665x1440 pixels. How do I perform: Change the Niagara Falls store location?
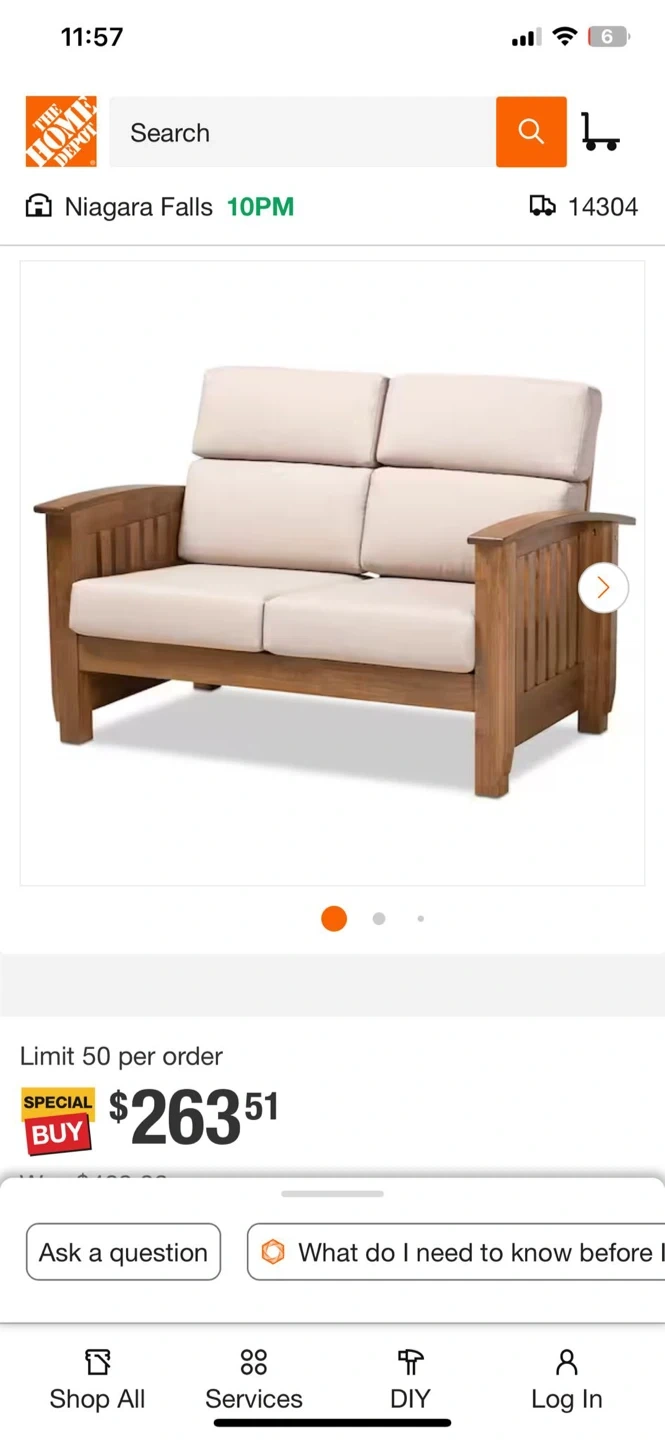point(138,207)
